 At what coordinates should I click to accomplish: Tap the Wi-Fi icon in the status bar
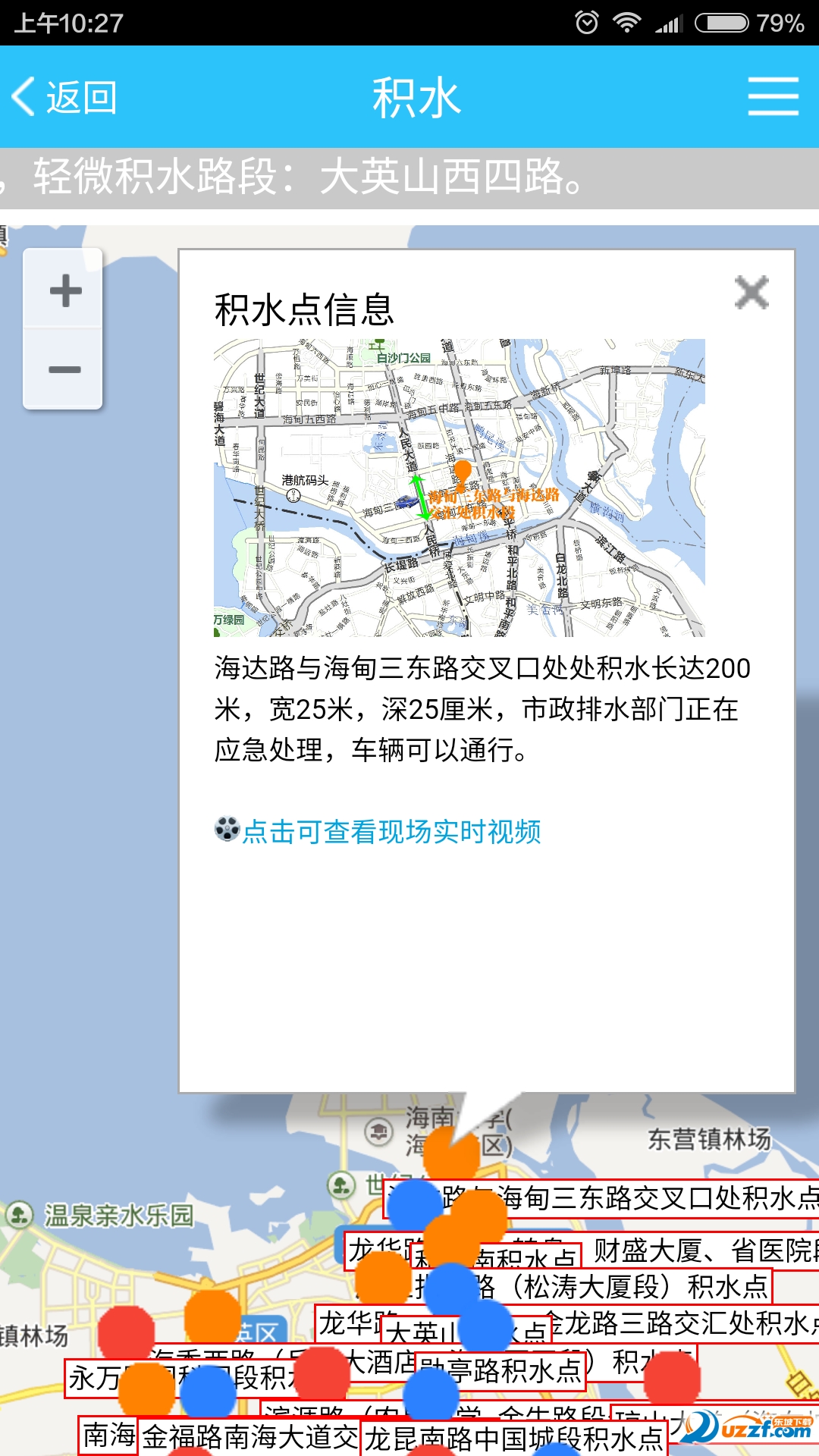[629, 21]
